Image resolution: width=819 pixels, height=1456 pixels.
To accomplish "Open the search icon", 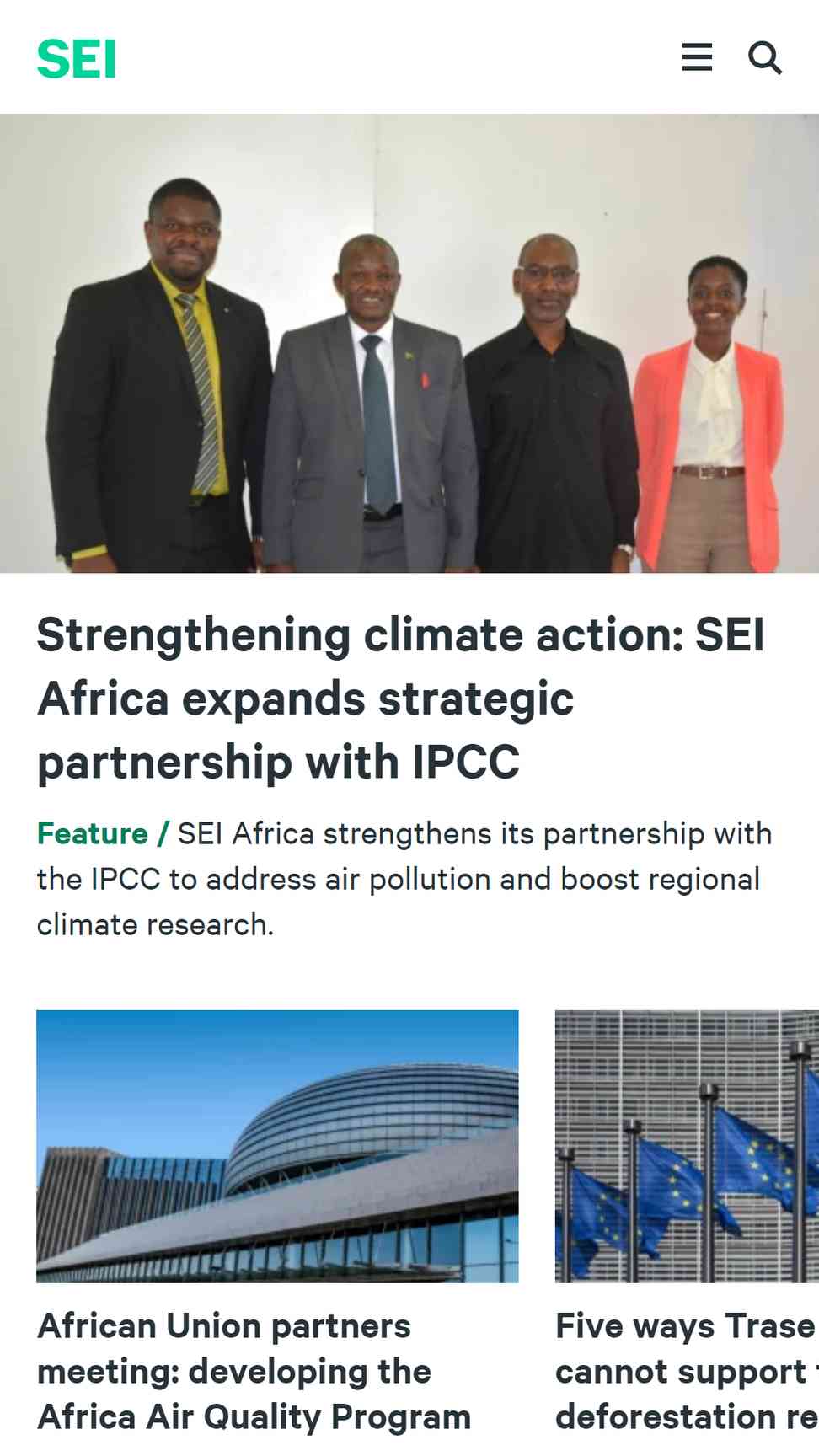I will 765,58.
